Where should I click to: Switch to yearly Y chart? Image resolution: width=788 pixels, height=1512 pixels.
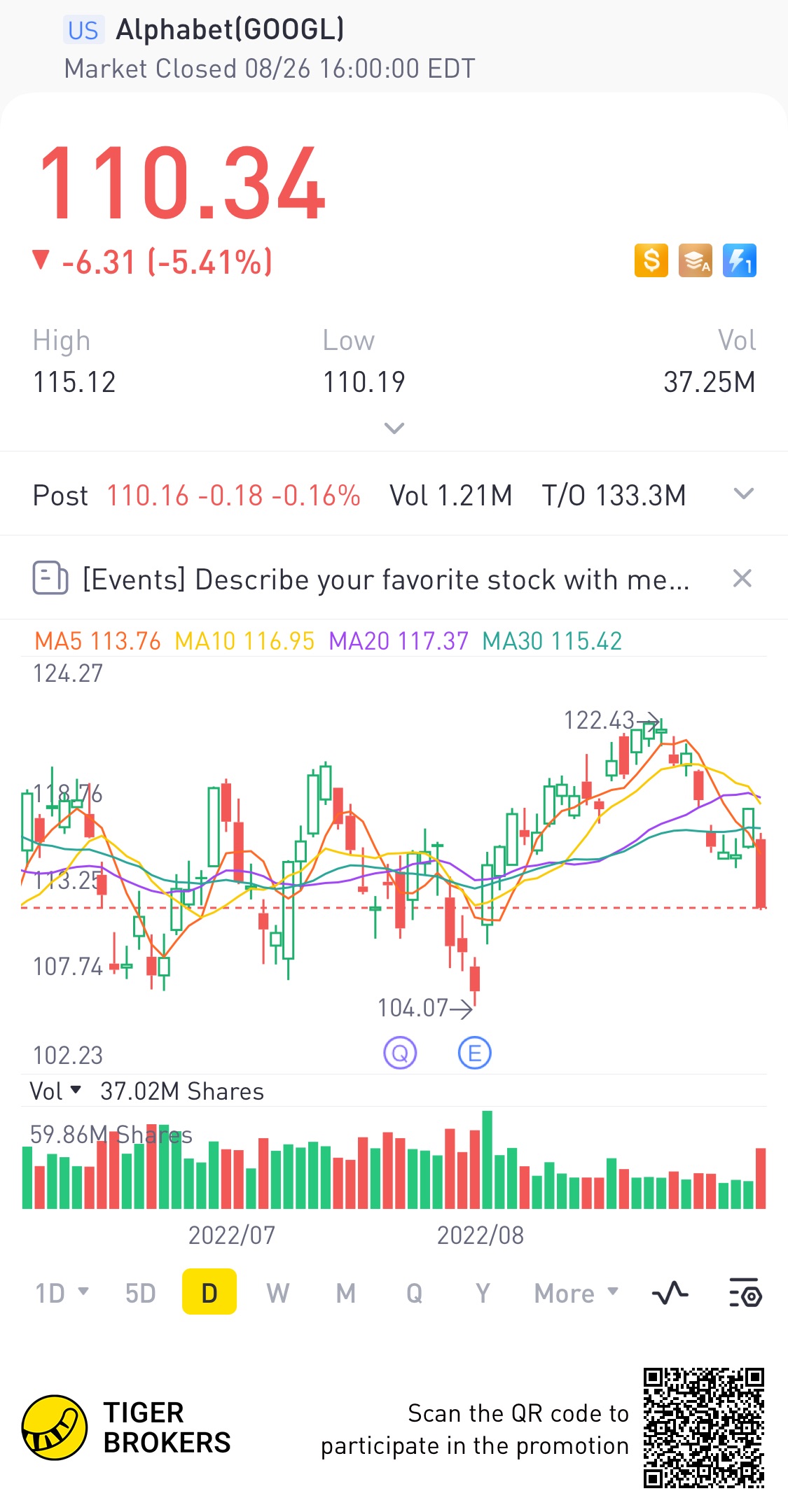pyautogui.click(x=483, y=1293)
